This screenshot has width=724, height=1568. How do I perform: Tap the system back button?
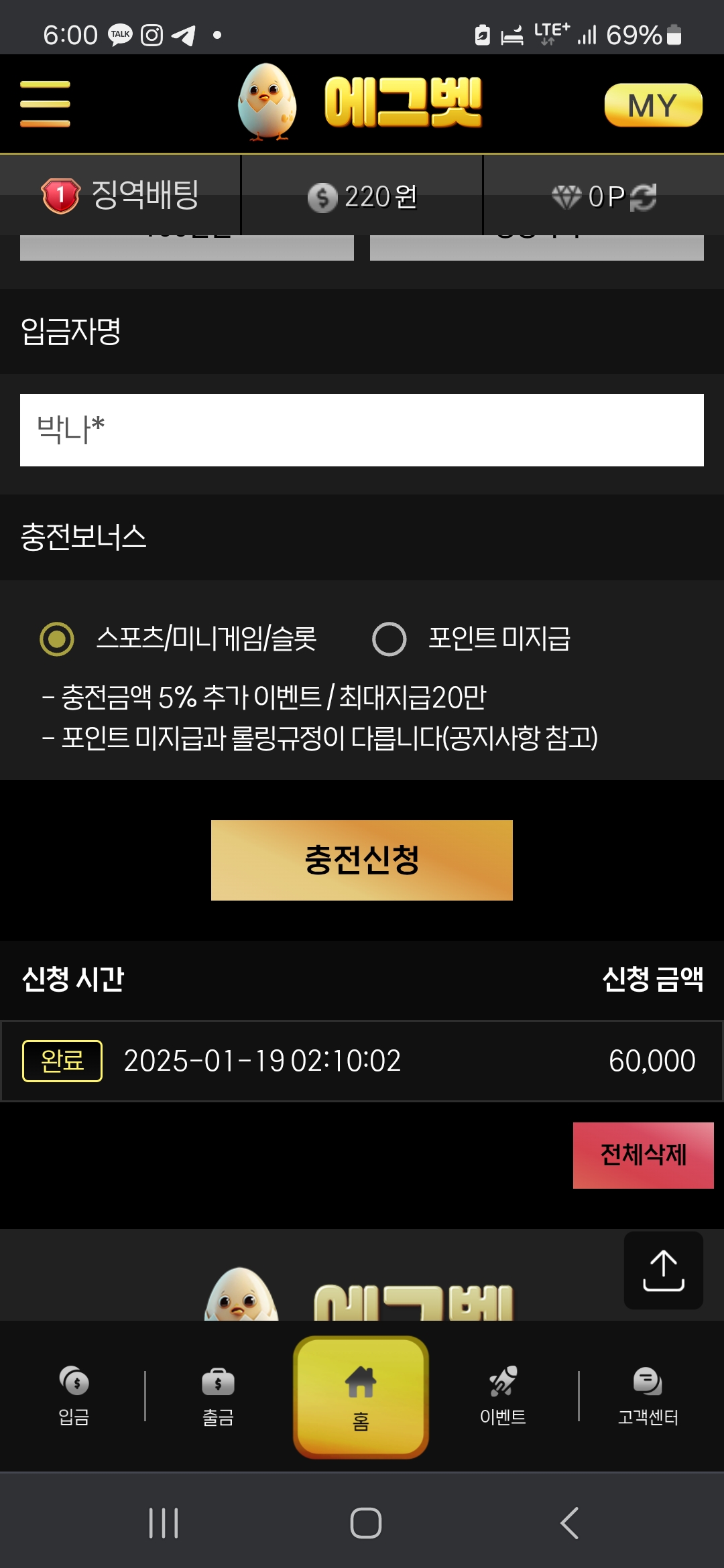pyautogui.click(x=569, y=1523)
